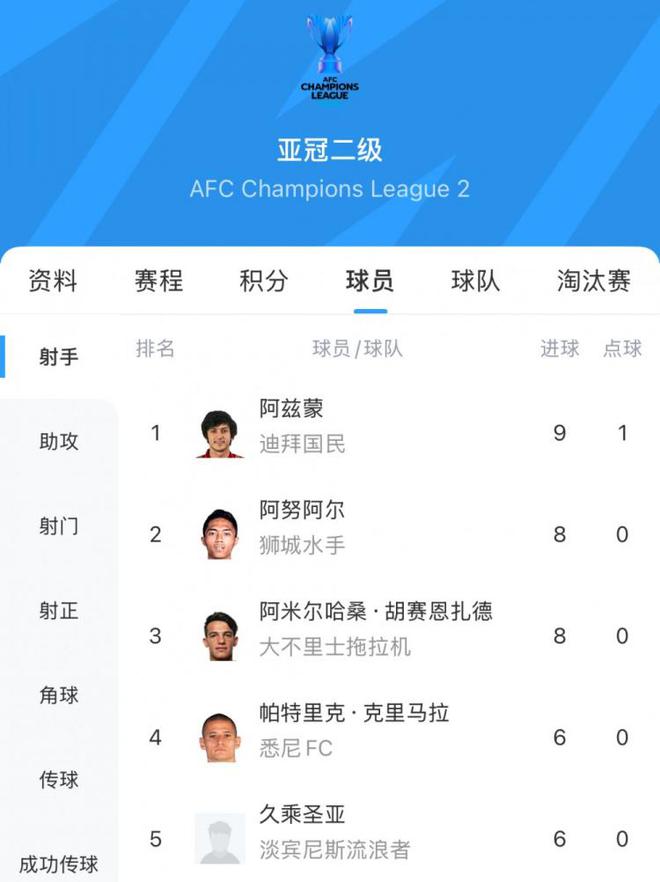660x882 pixels.
Task: View the 积分 standings tab
Action: tap(264, 281)
